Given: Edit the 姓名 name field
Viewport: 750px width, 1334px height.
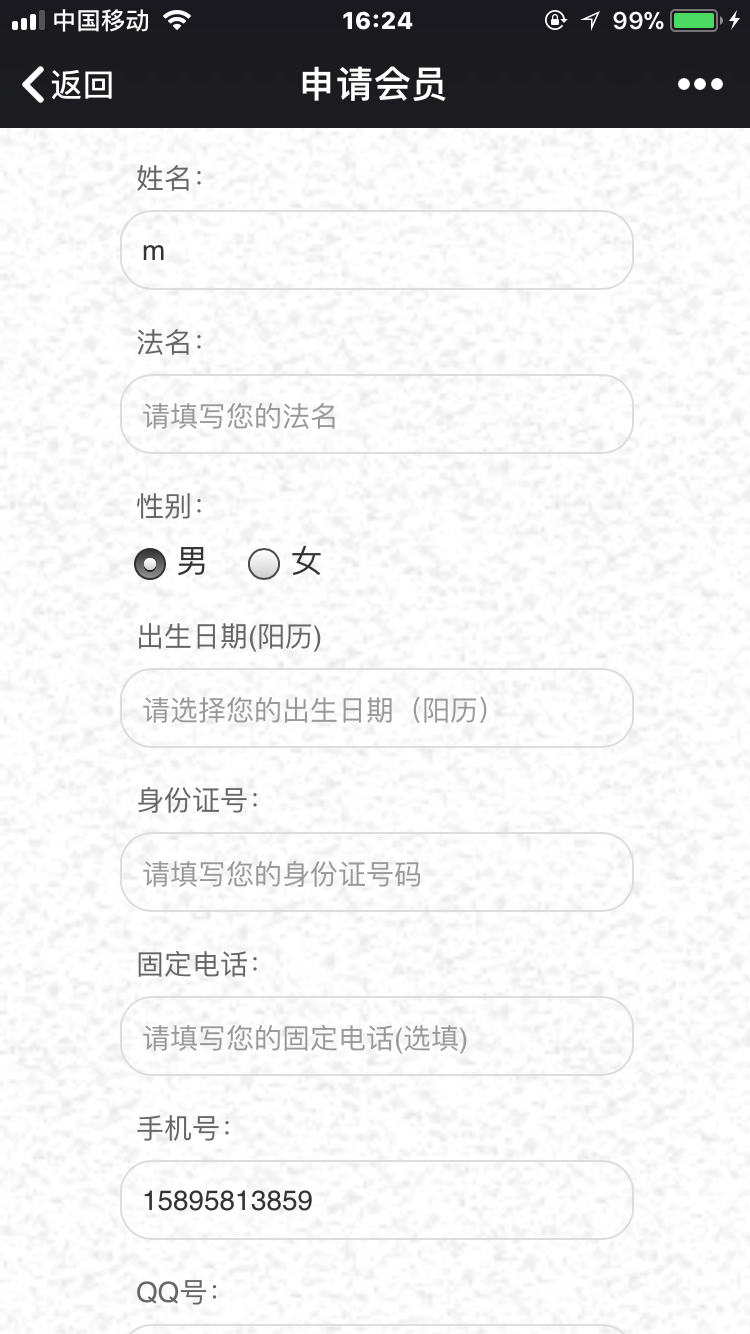Looking at the screenshot, I should (x=376, y=250).
